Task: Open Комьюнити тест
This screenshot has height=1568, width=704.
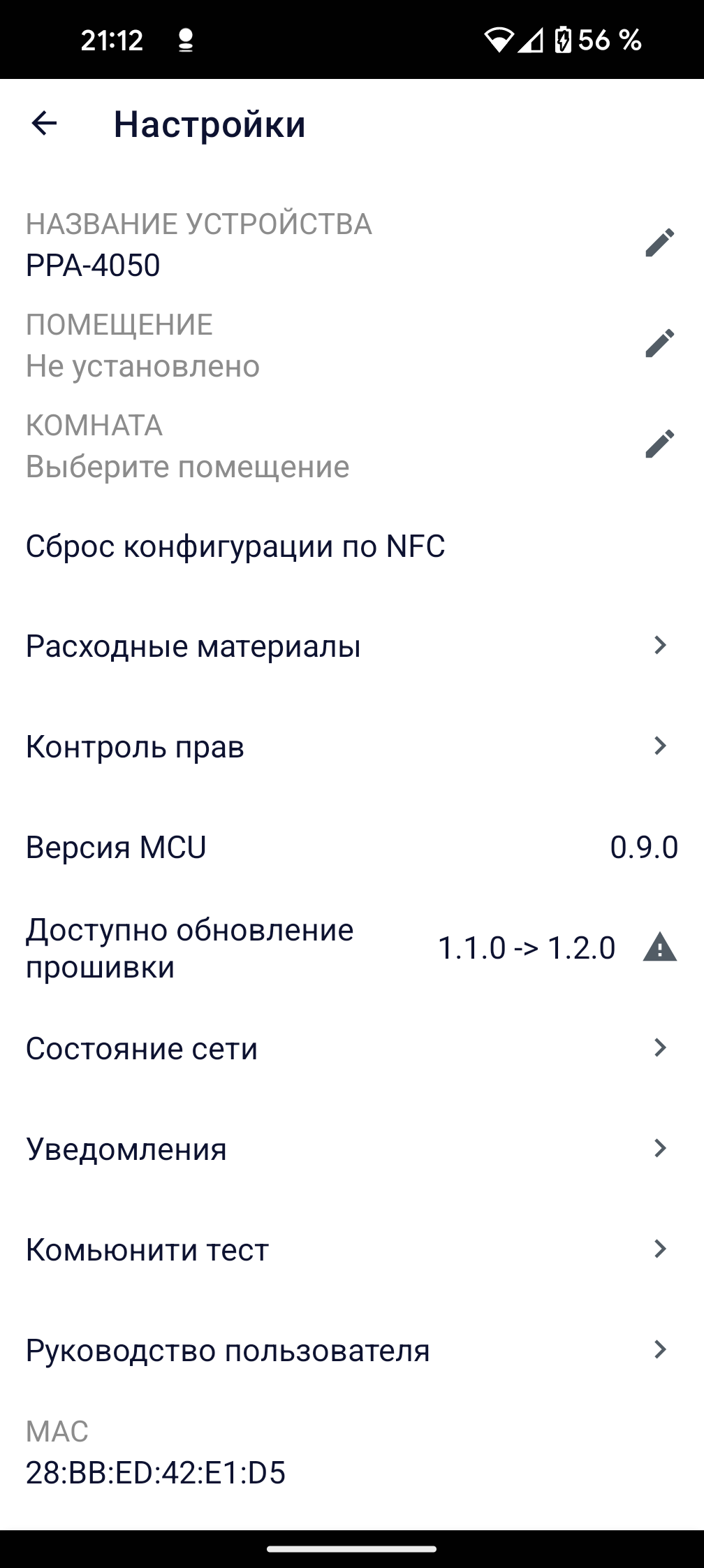Action: 351,1250
